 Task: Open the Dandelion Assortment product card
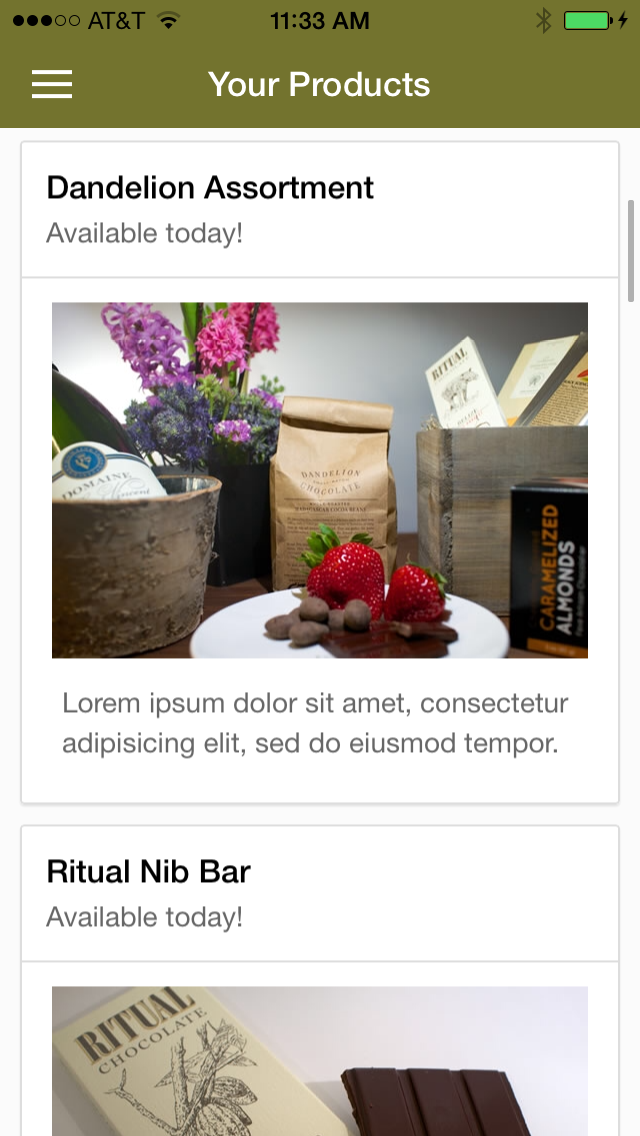click(x=320, y=472)
